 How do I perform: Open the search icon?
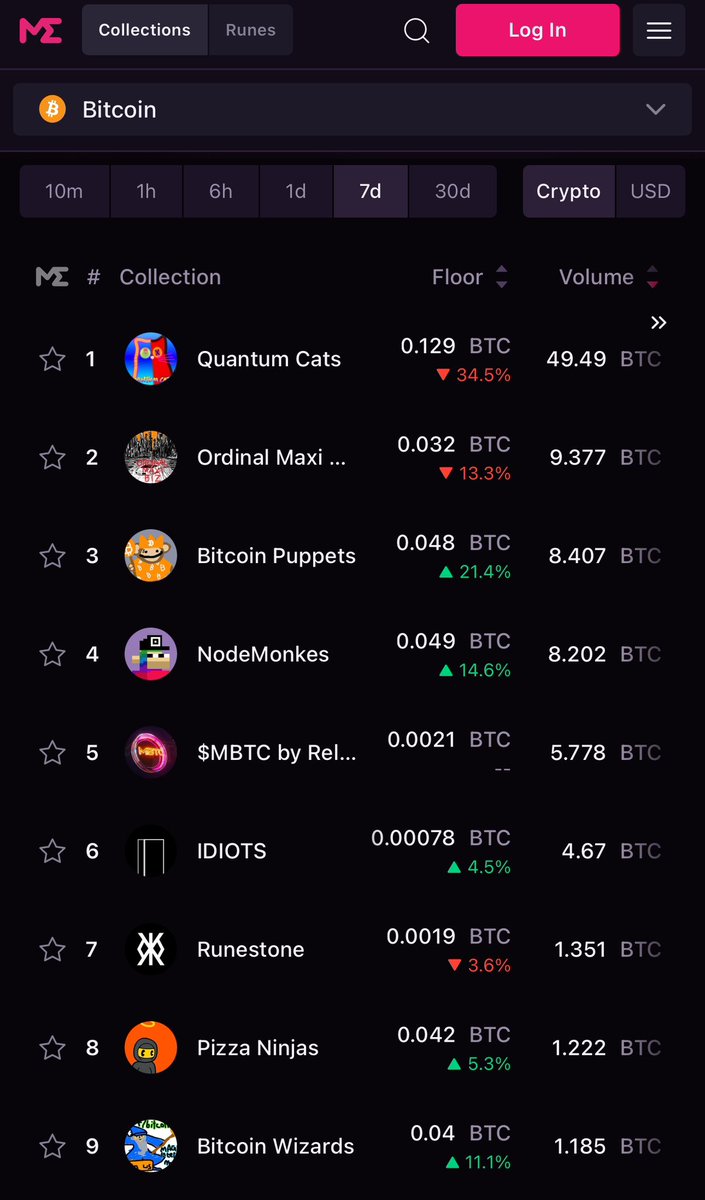coord(416,30)
